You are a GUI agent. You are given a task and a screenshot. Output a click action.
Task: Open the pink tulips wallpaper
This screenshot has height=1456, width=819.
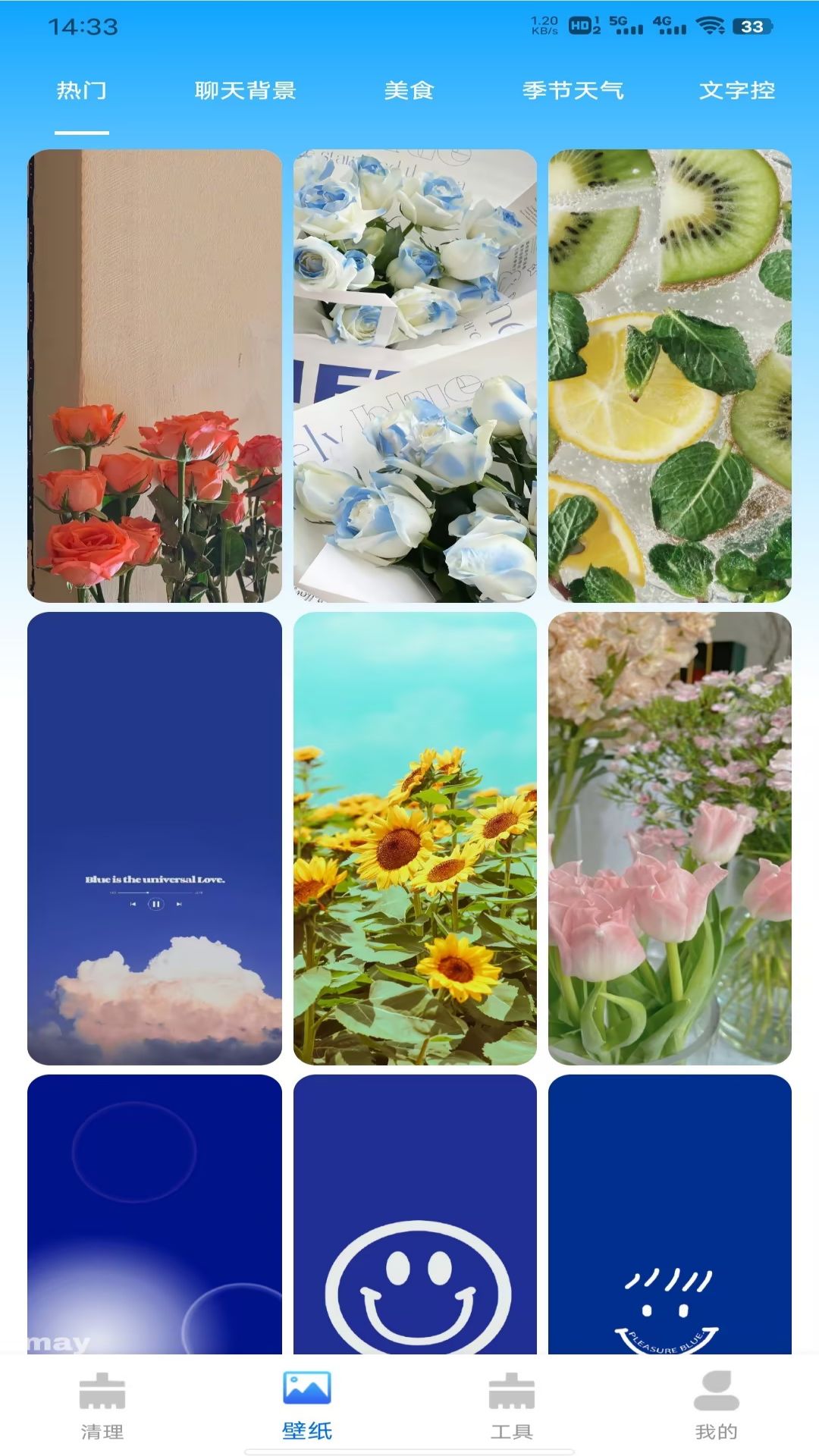coord(670,839)
